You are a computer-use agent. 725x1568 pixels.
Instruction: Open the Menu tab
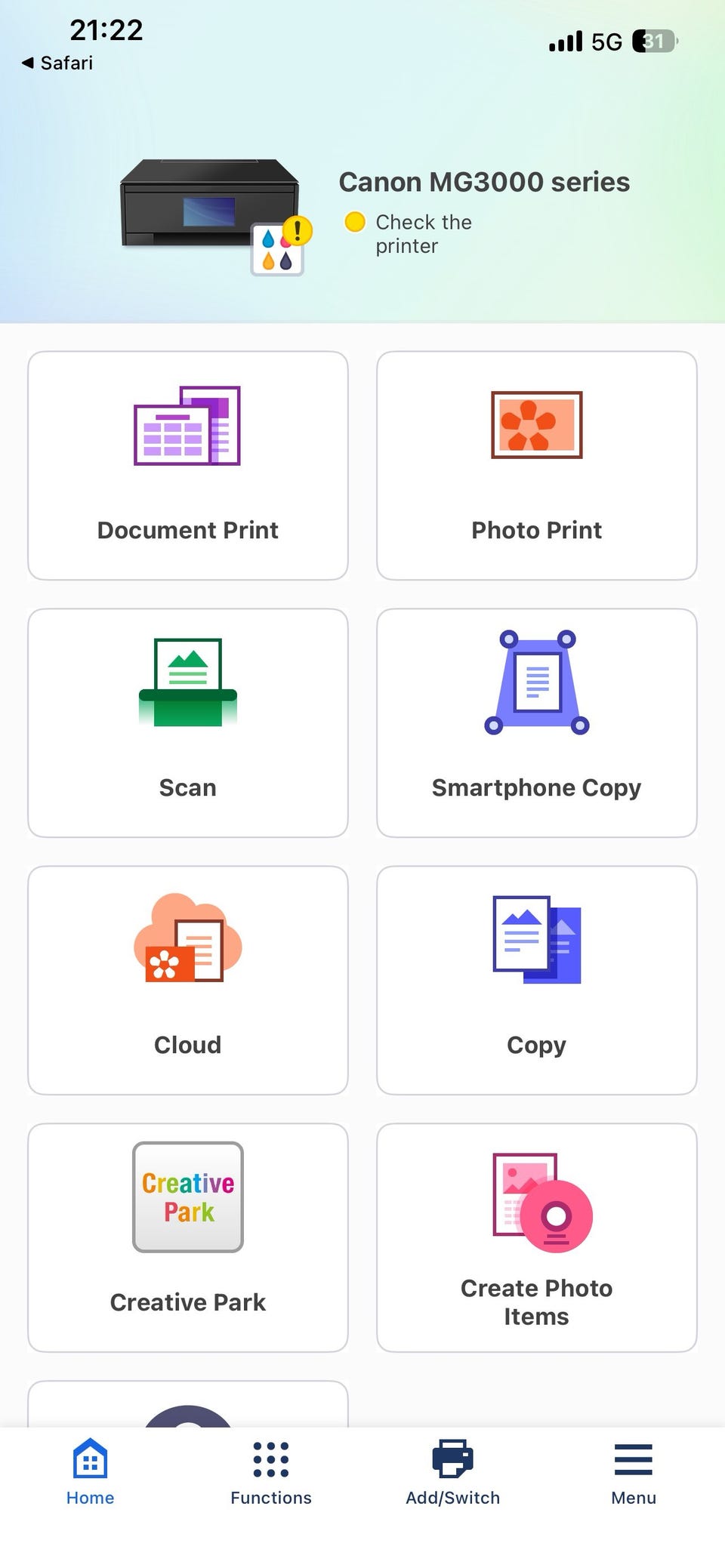[x=634, y=1472]
